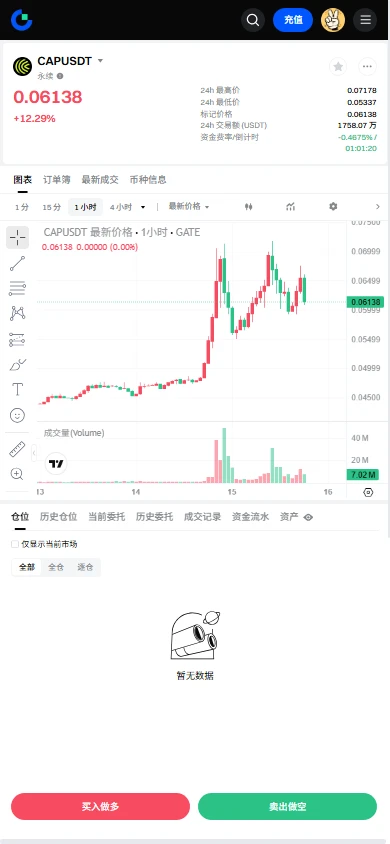Switch to the 历史仓位 tab
Viewport: 390px width, 844px height.
[59, 517]
